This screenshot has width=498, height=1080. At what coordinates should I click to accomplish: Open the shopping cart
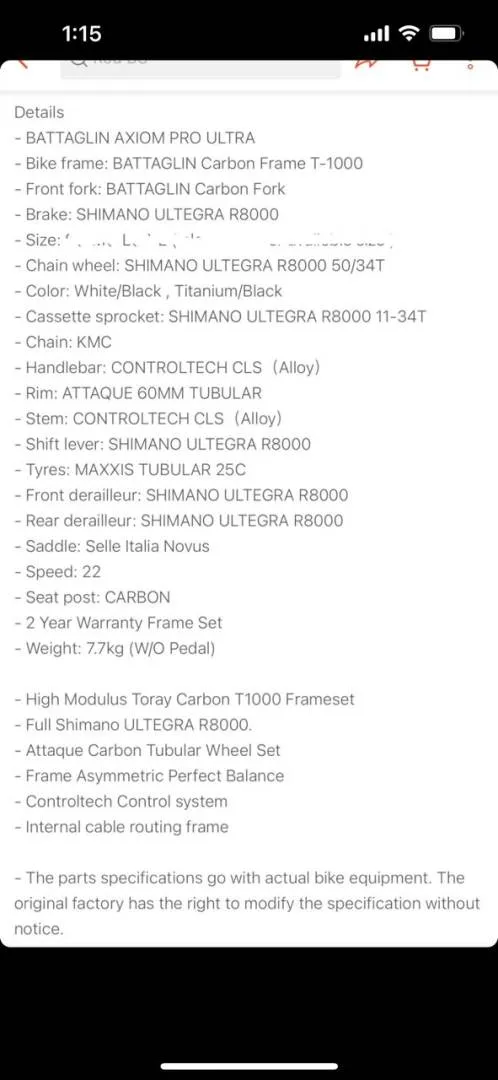[x=421, y=65]
